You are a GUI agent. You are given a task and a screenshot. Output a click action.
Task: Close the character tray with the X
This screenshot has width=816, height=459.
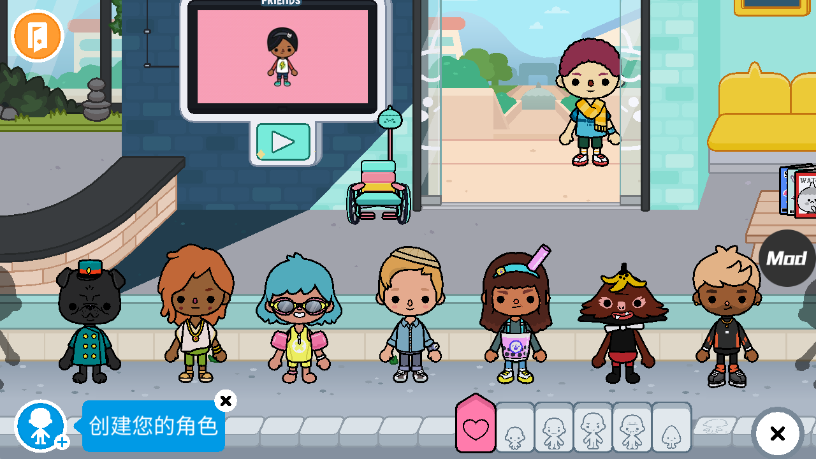pos(777,433)
